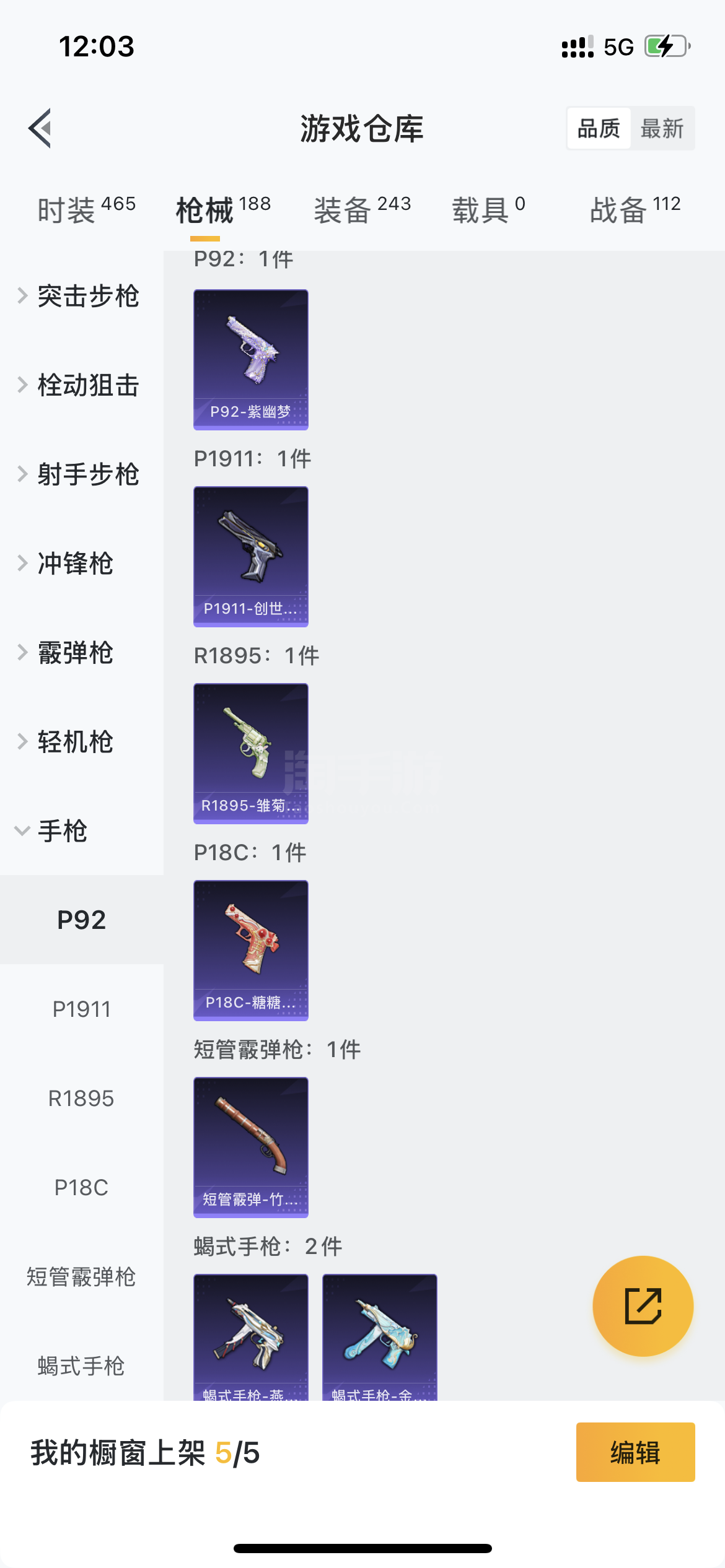Open the P92-紫幽梦 skin card

tap(251, 360)
